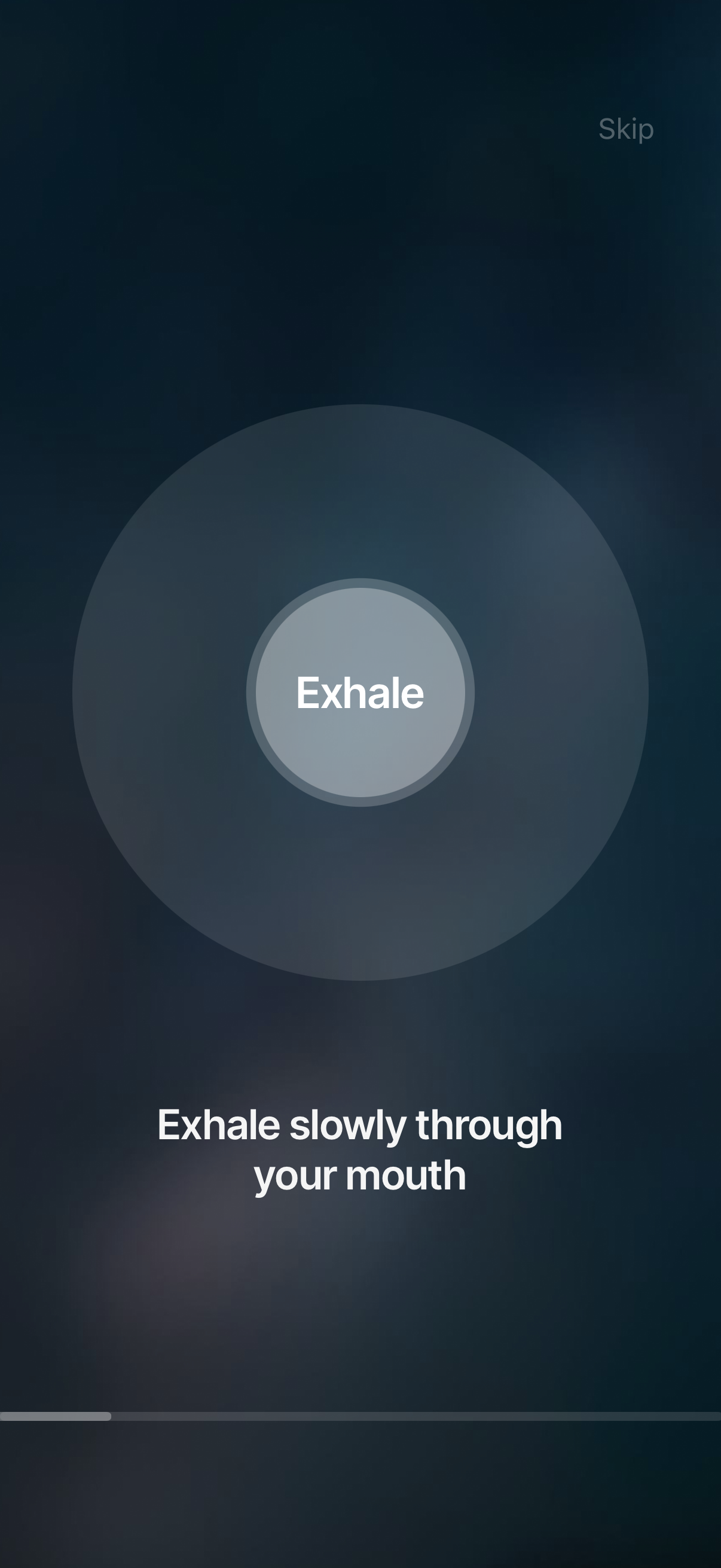Tap below the circle to reveal options
The height and width of the screenshot is (1568, 721).
pyautogui.click(x=360, y=1035)
